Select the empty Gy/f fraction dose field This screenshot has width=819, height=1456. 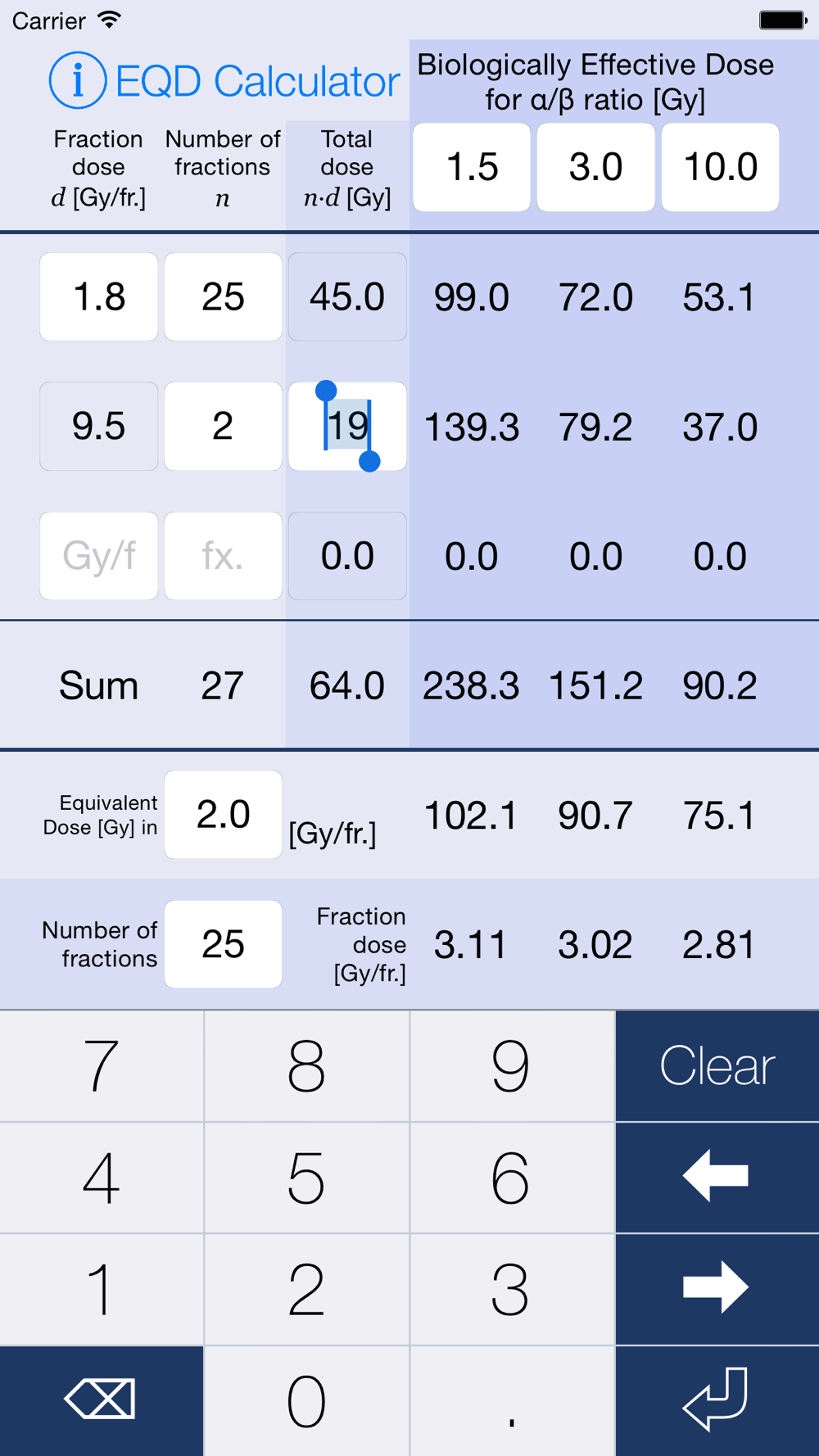99,556
